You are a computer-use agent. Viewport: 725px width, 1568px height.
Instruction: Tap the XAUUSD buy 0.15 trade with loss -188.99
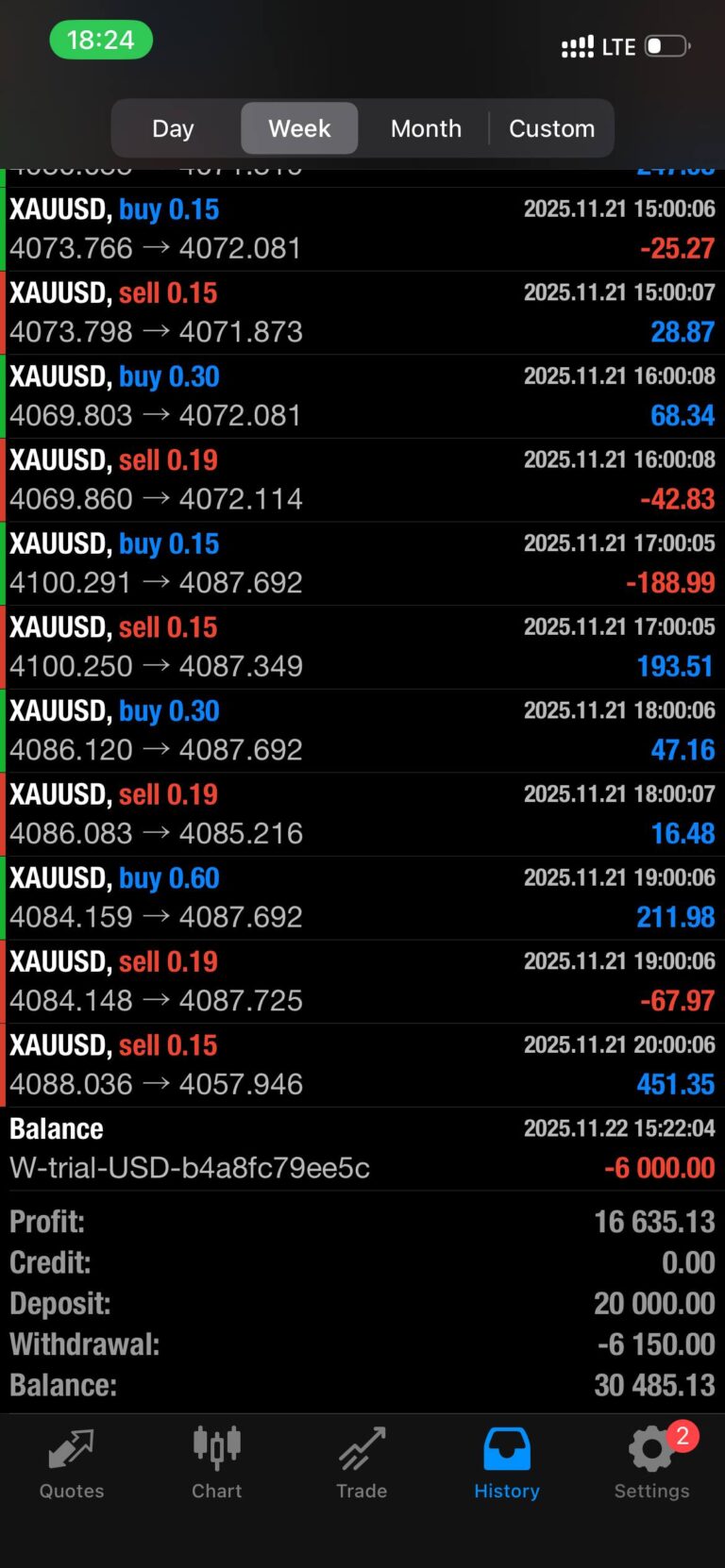[x=362, y=562]
